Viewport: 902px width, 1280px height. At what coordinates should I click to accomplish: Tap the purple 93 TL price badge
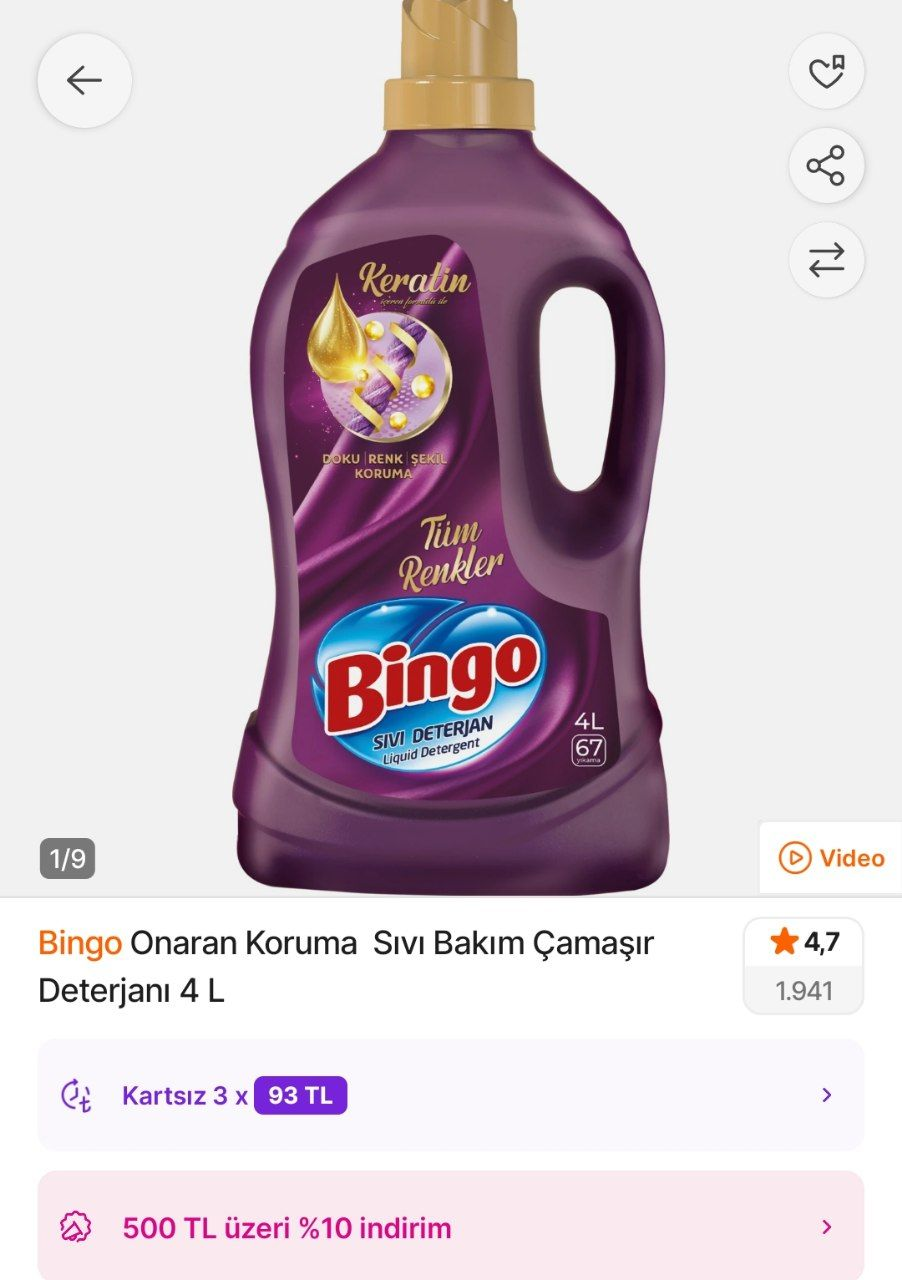click(300, 1095)
